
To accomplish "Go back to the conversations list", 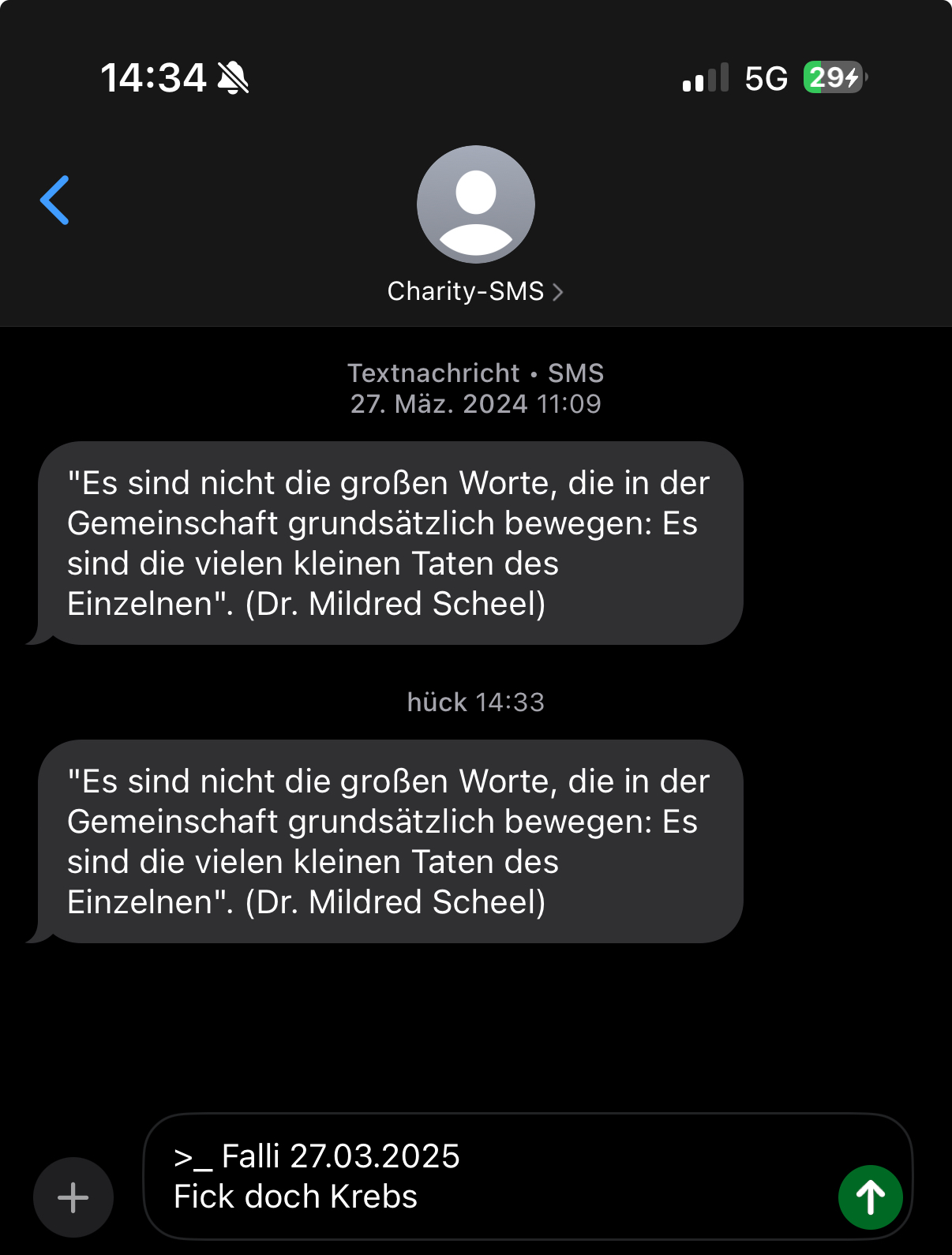I will 55,200.
